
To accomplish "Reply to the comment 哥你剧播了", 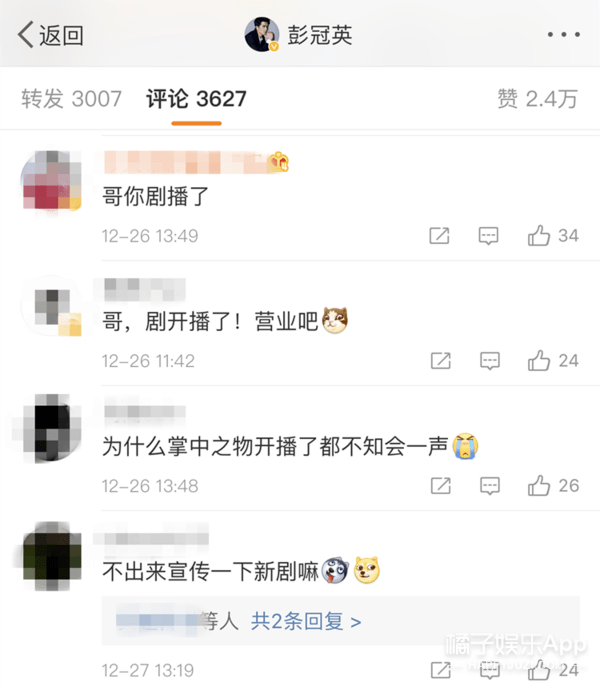I will (x=489, y=236).
